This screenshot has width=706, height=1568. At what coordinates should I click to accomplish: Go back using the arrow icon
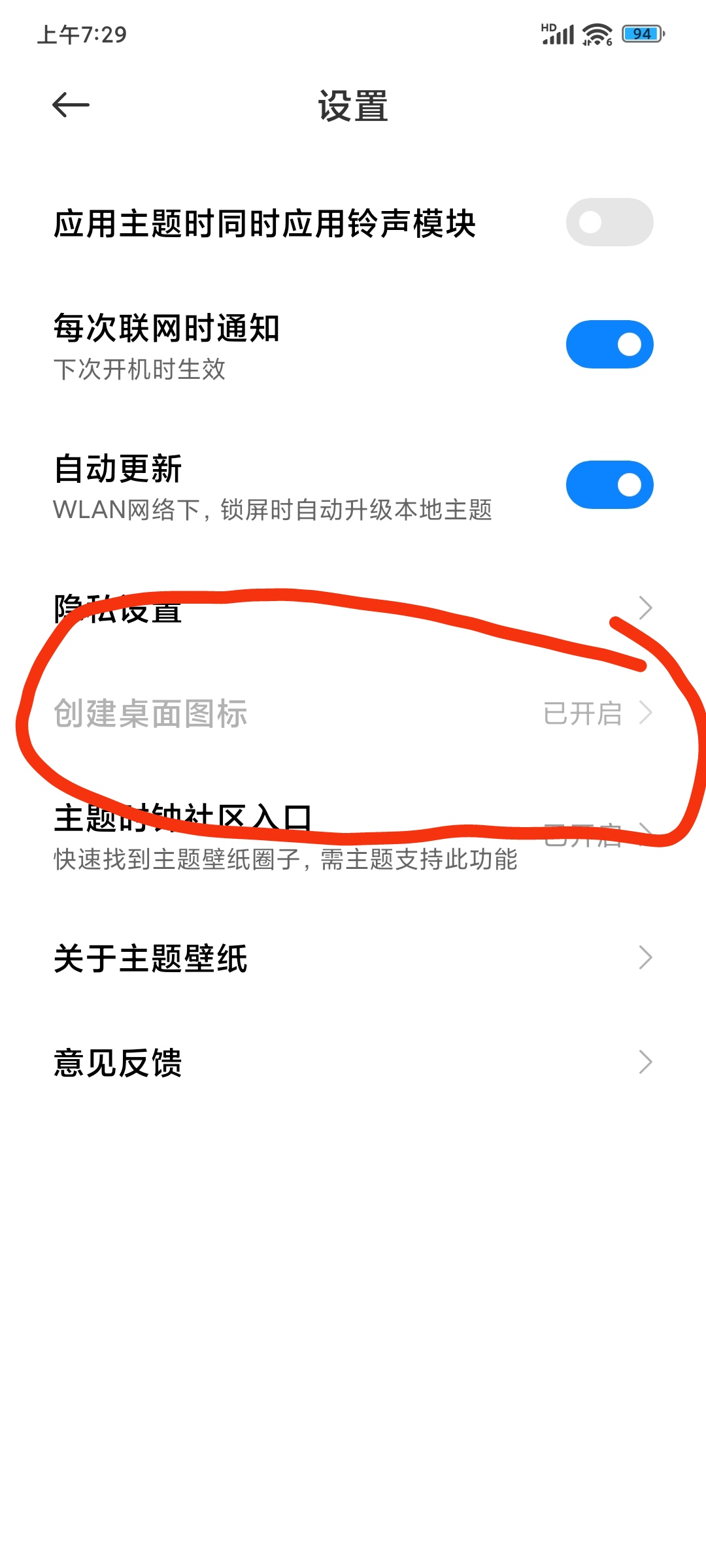[71, 105]
